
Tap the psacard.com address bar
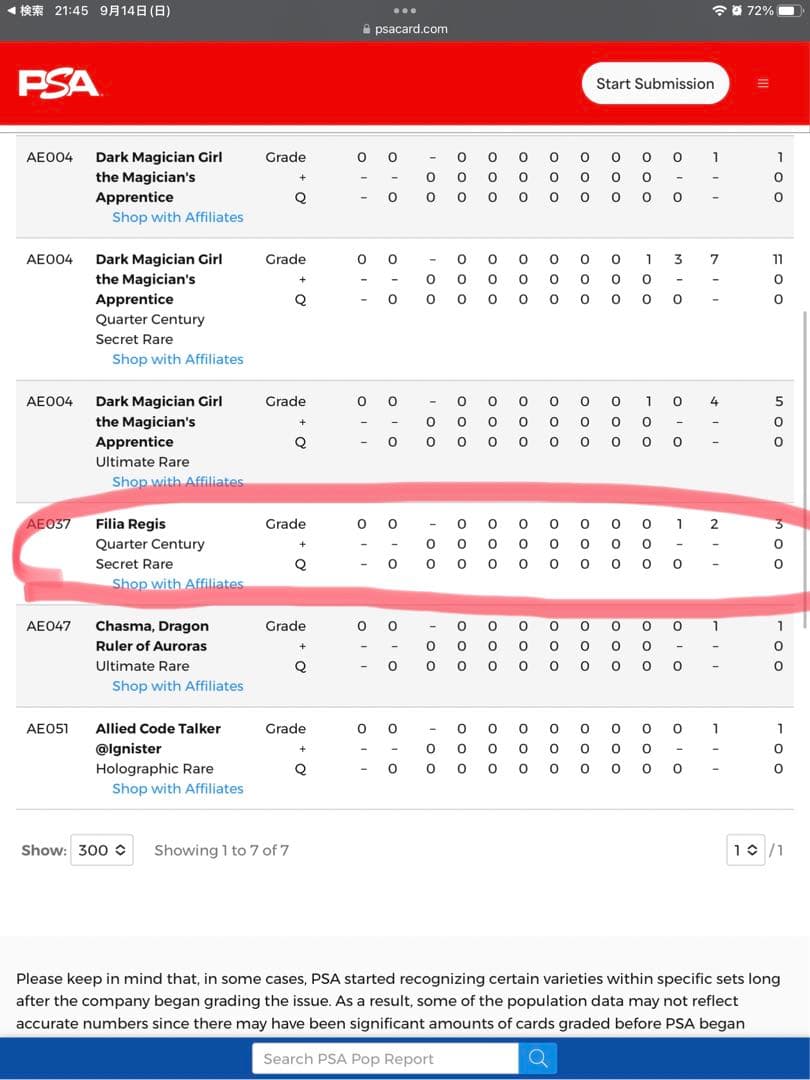[x=405, y=29]
